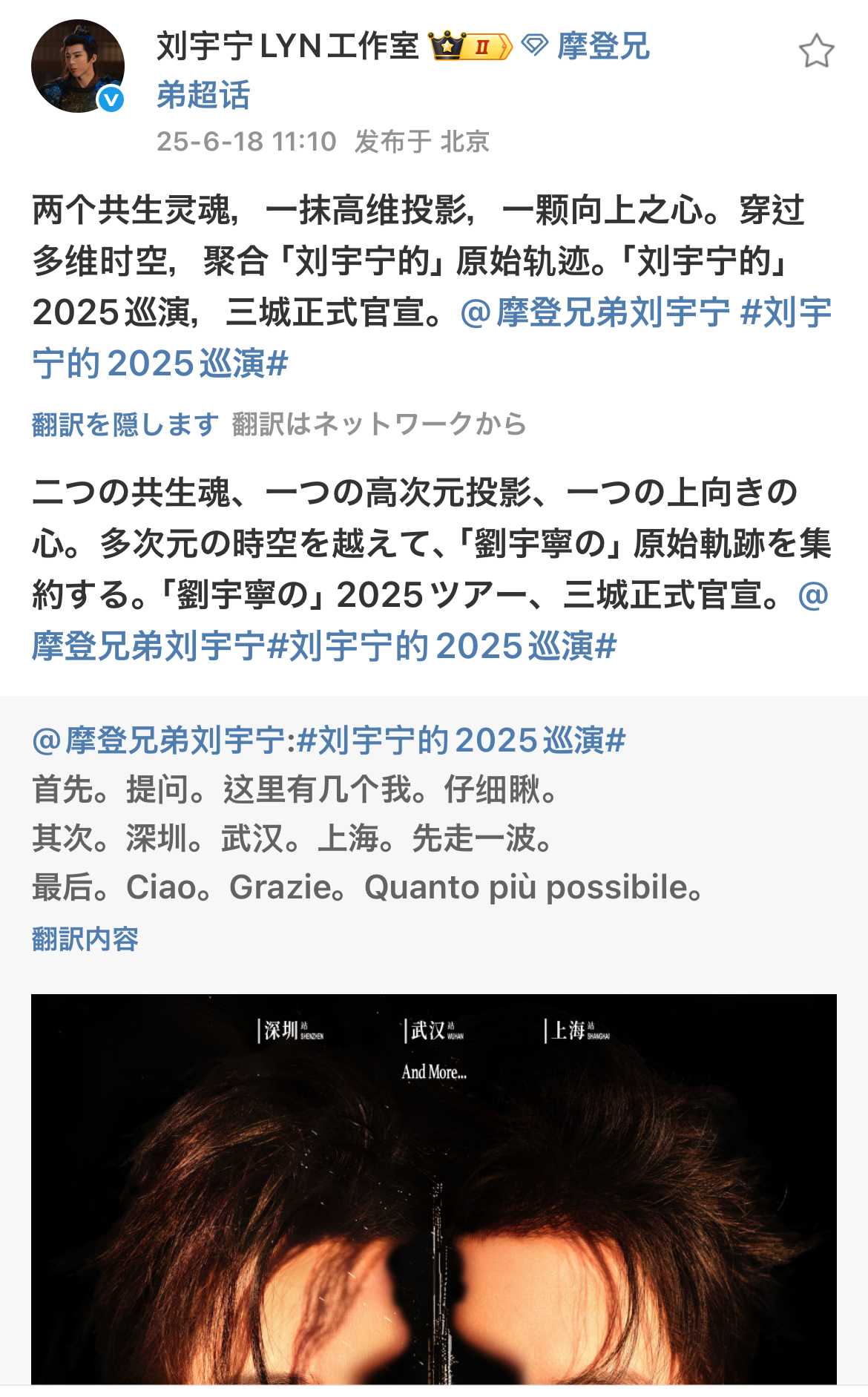Favorite this post with the star icon
The width and height of the screenshot is (868, 1397).
[816, 52]
